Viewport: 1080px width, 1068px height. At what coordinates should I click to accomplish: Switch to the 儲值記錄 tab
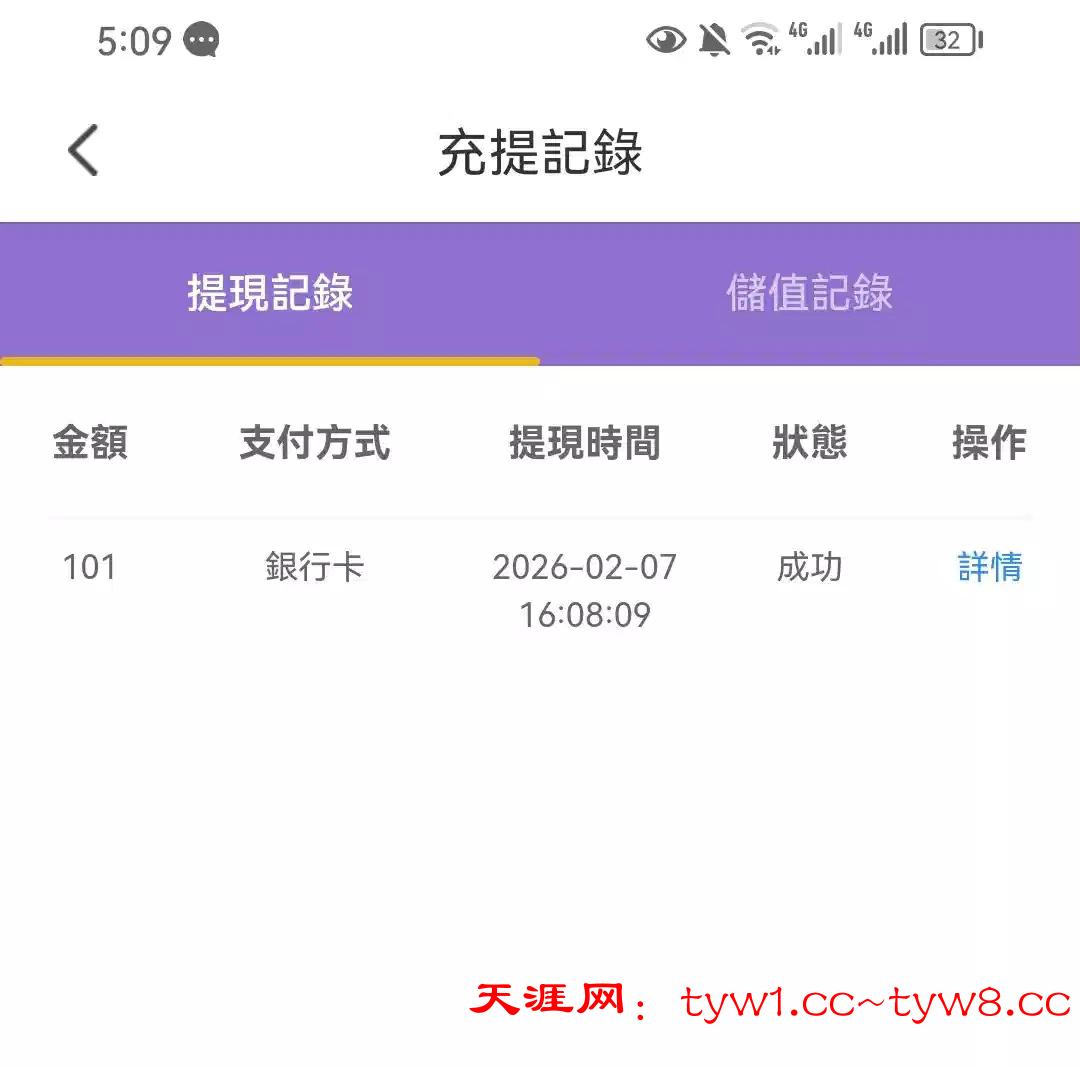point(809,293)
